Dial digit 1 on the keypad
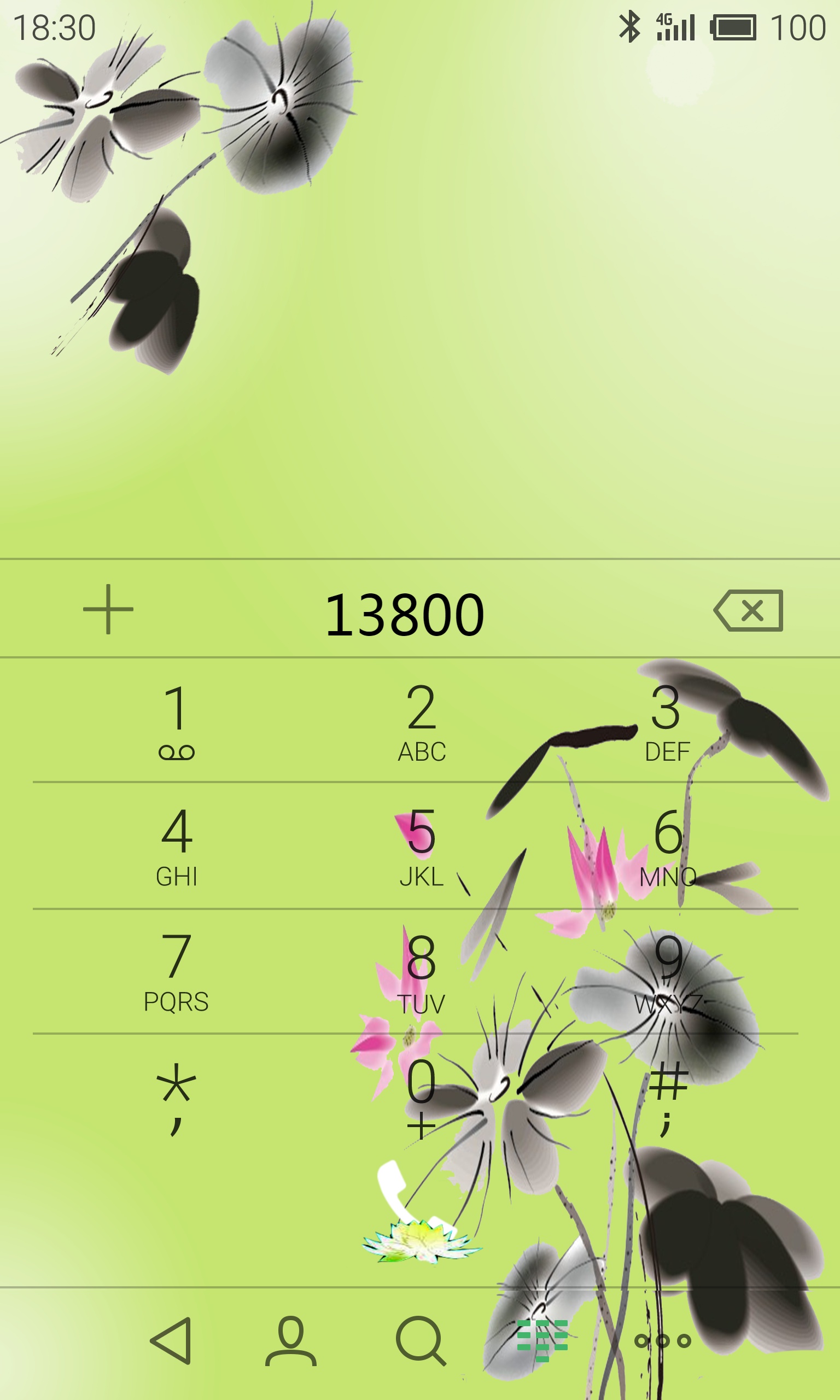Screen dimensions: 840x1400 [177, 721]
